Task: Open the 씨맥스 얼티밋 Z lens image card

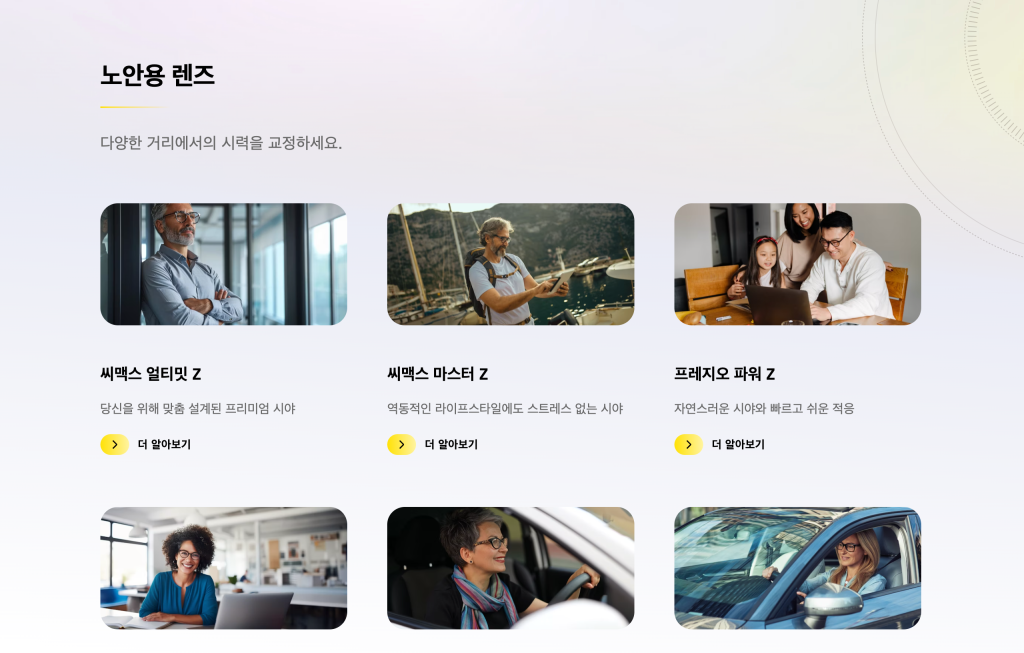Action: pyautogui.click(x=223, y=264)
